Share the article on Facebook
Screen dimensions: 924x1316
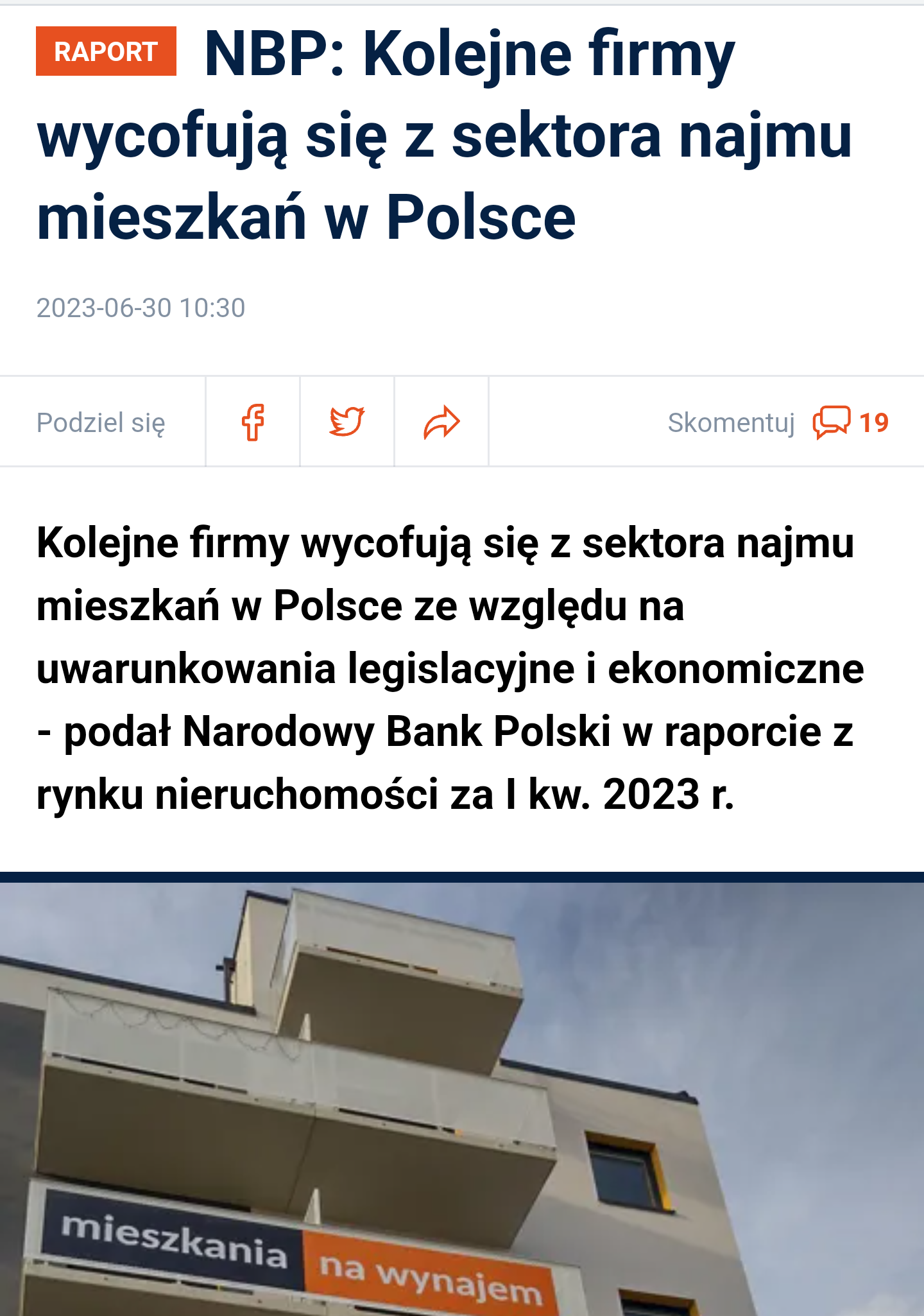pos(253,422)
